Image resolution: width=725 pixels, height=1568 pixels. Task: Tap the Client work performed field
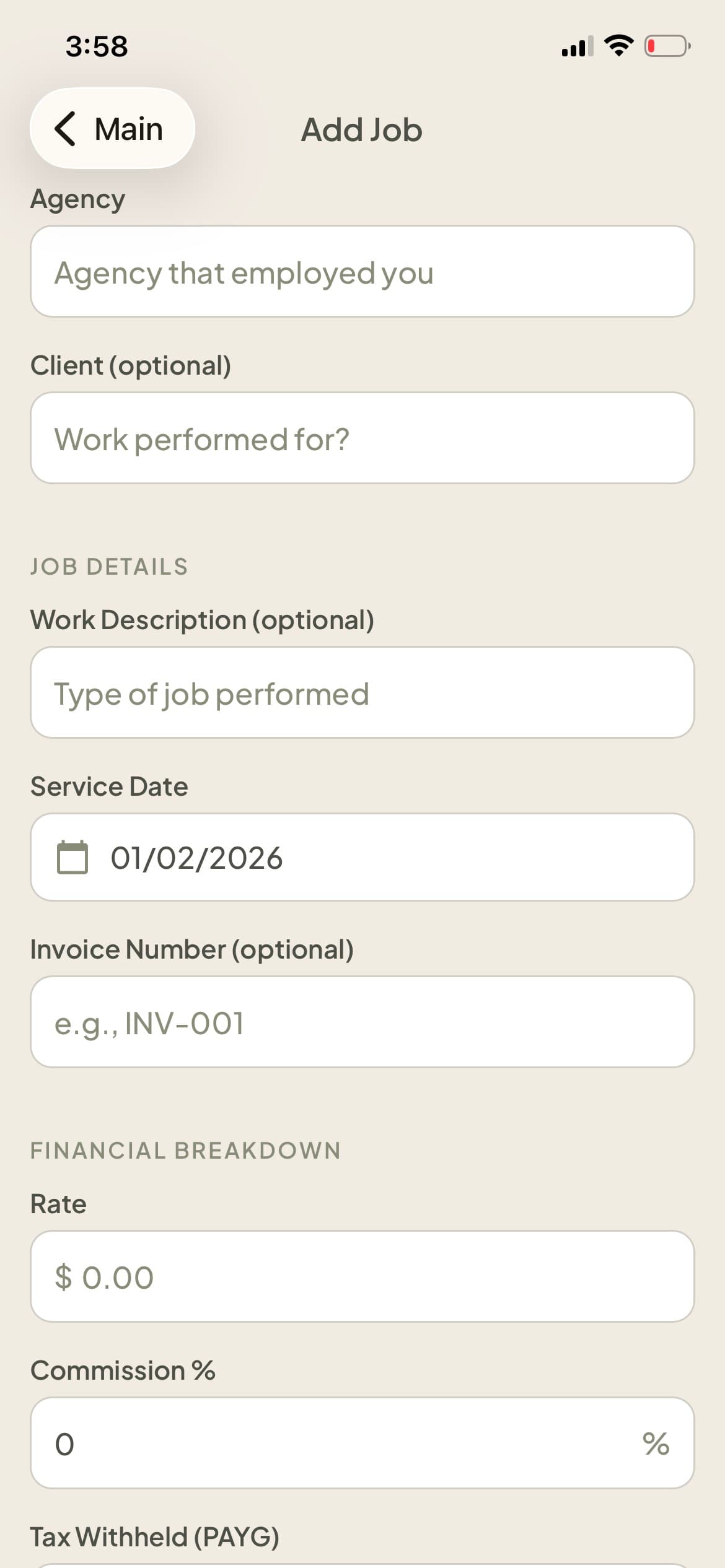tap(362, 438)
